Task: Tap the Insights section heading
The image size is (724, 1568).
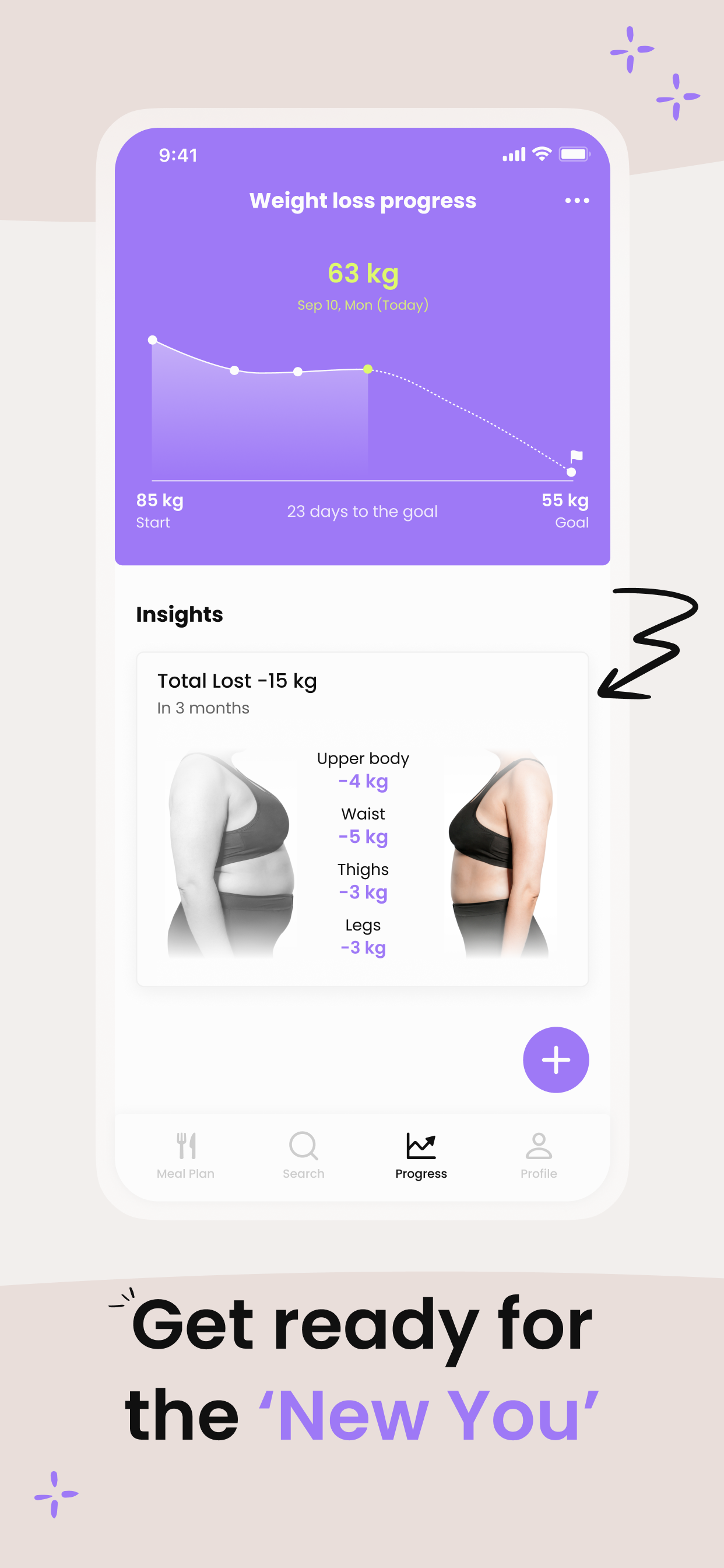Action: tap(180, 614)
